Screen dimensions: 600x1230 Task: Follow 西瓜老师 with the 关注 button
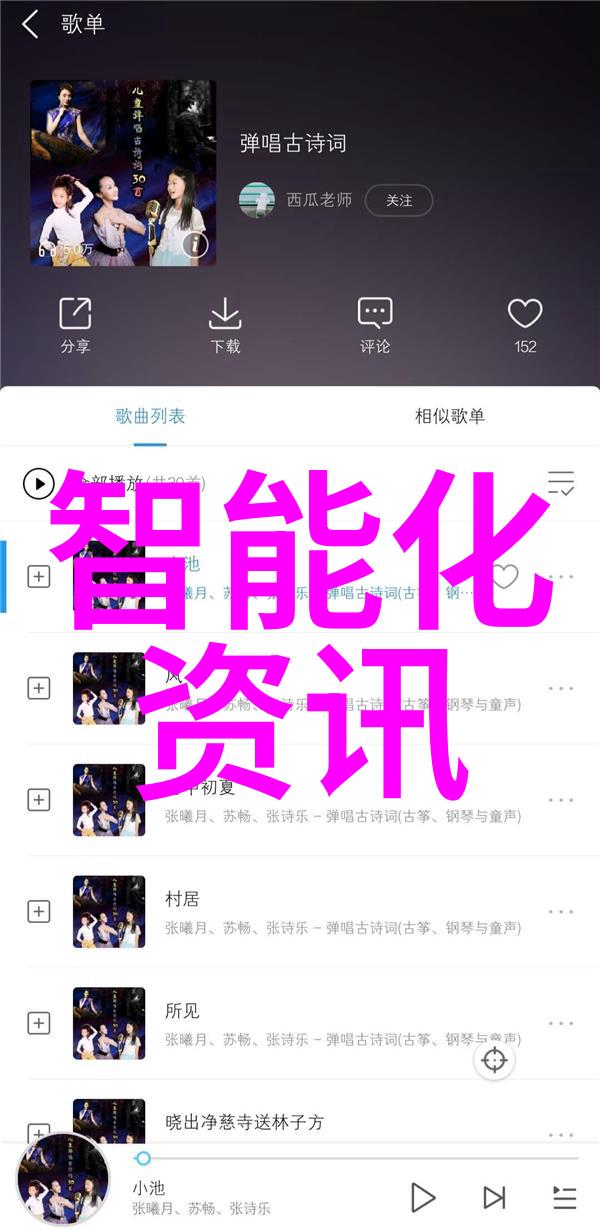point(398,200)
